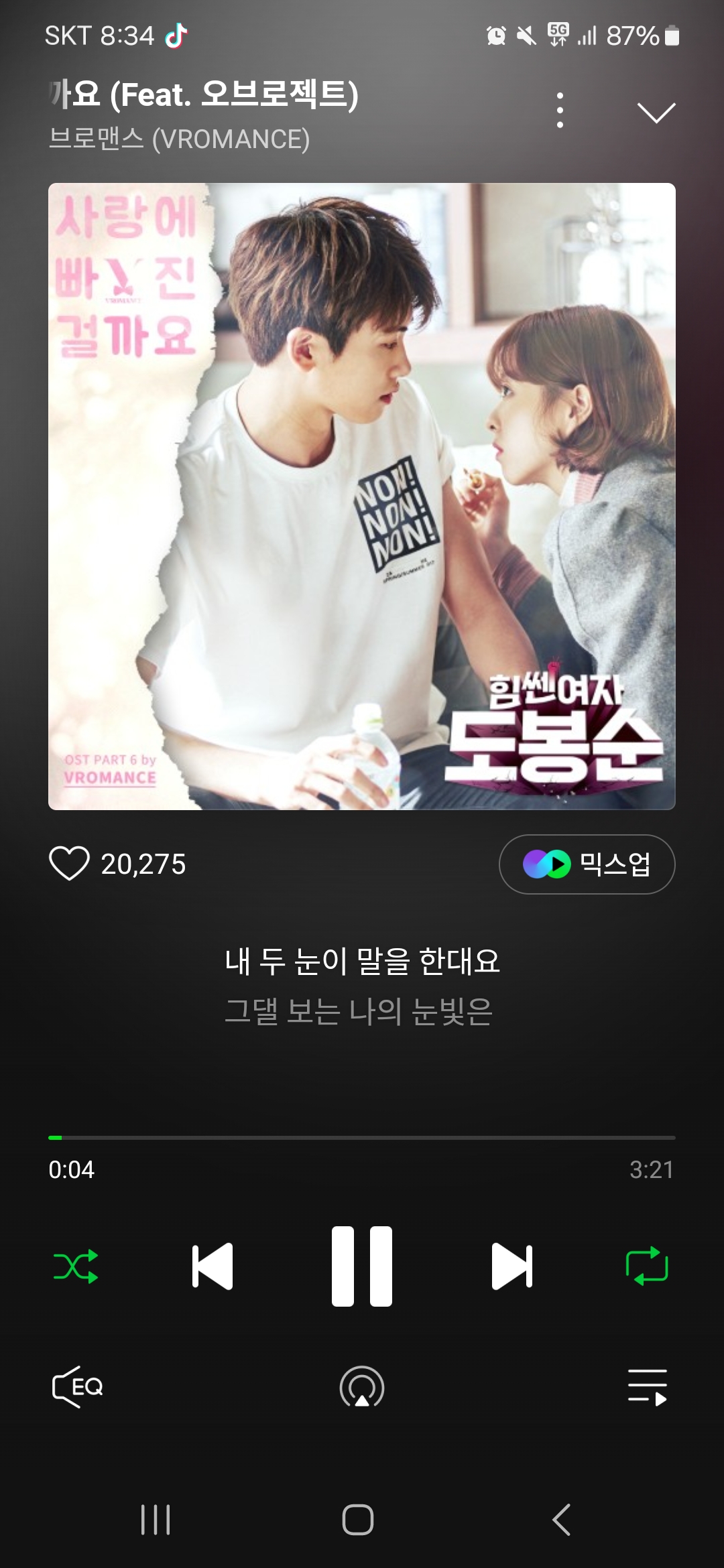Go to the home screen
Image resolution: width=724 pixels, height=1568 pixels.
(358, 1519)
